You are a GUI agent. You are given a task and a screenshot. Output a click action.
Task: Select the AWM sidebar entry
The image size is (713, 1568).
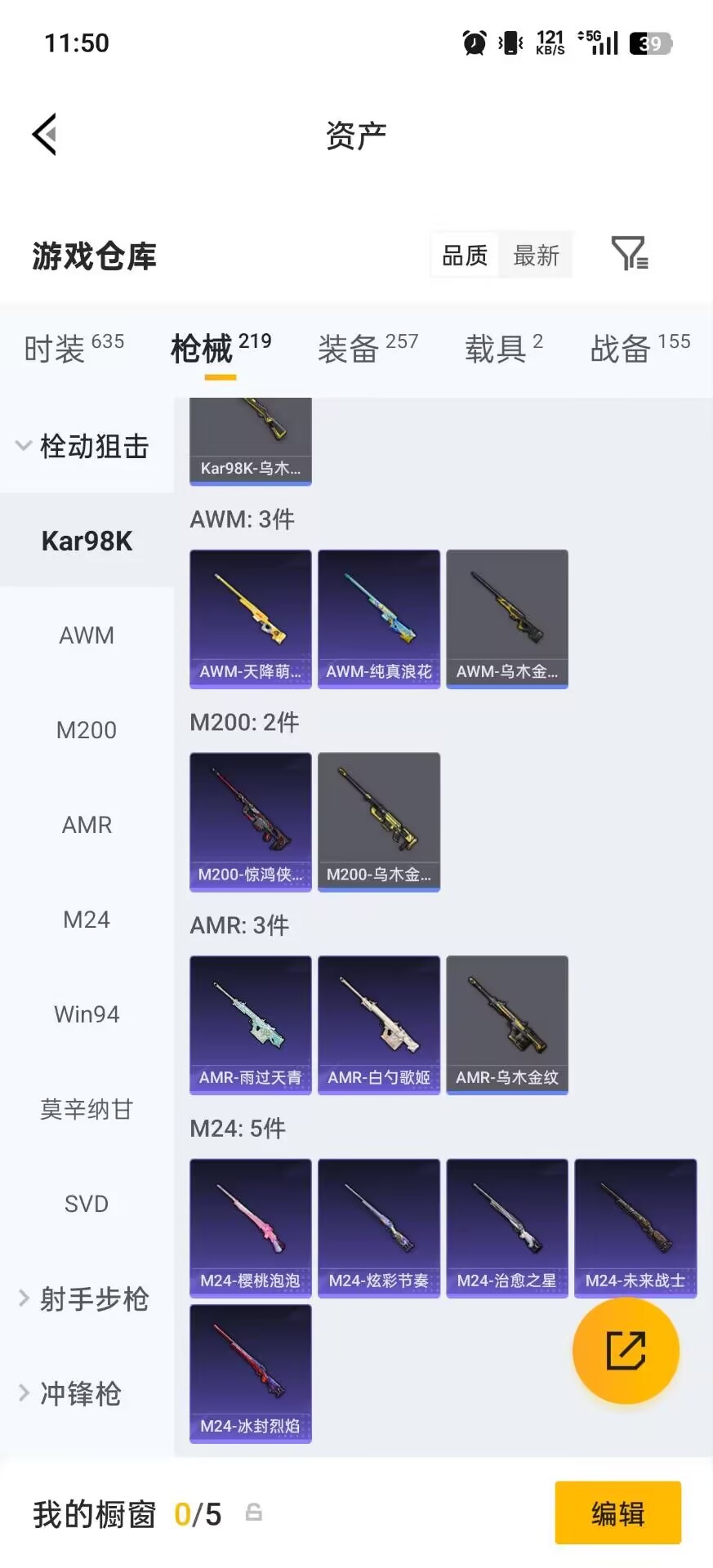tap(87, 635)
